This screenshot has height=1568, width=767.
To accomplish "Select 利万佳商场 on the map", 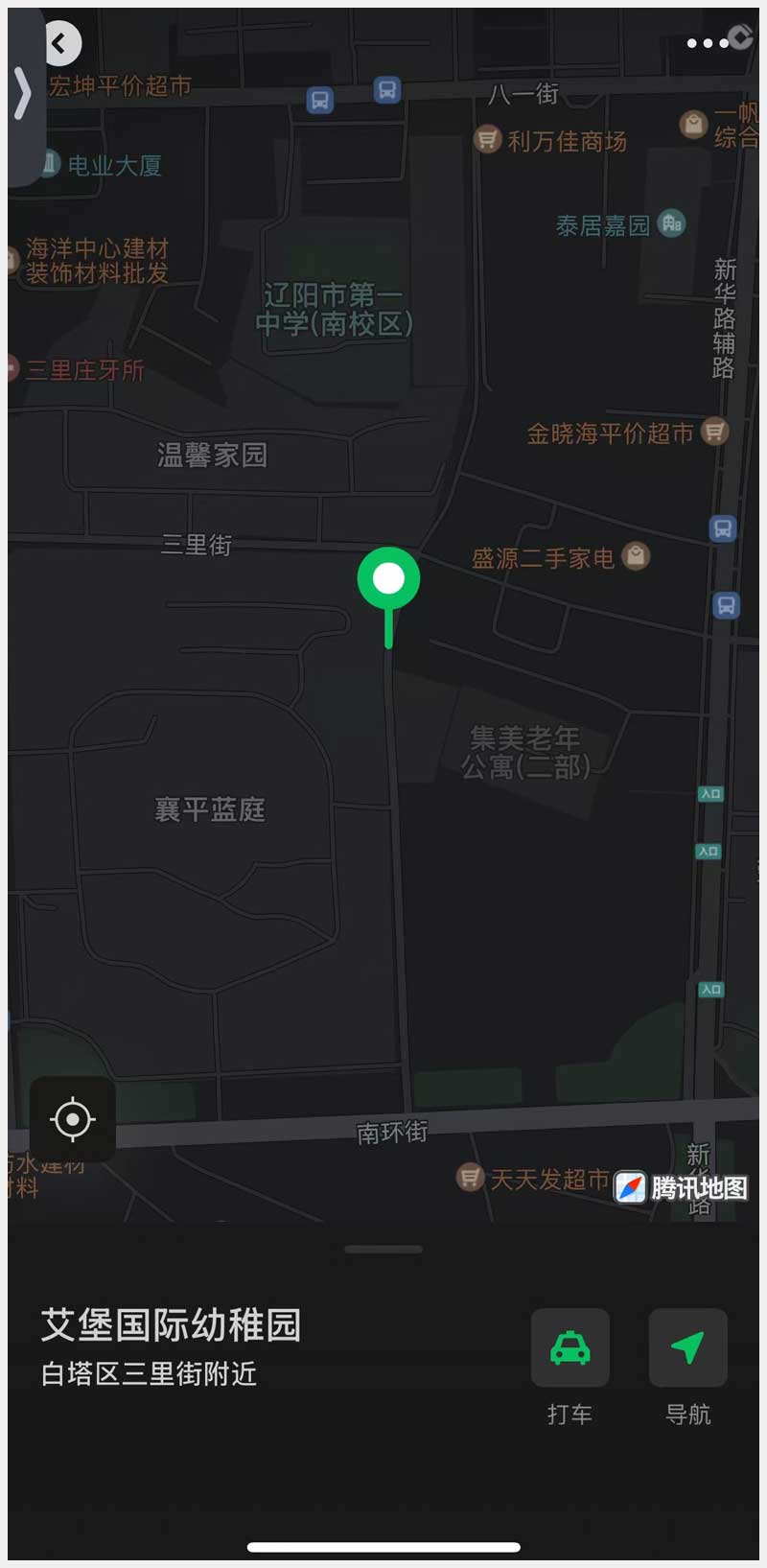I will click(551, 141).
